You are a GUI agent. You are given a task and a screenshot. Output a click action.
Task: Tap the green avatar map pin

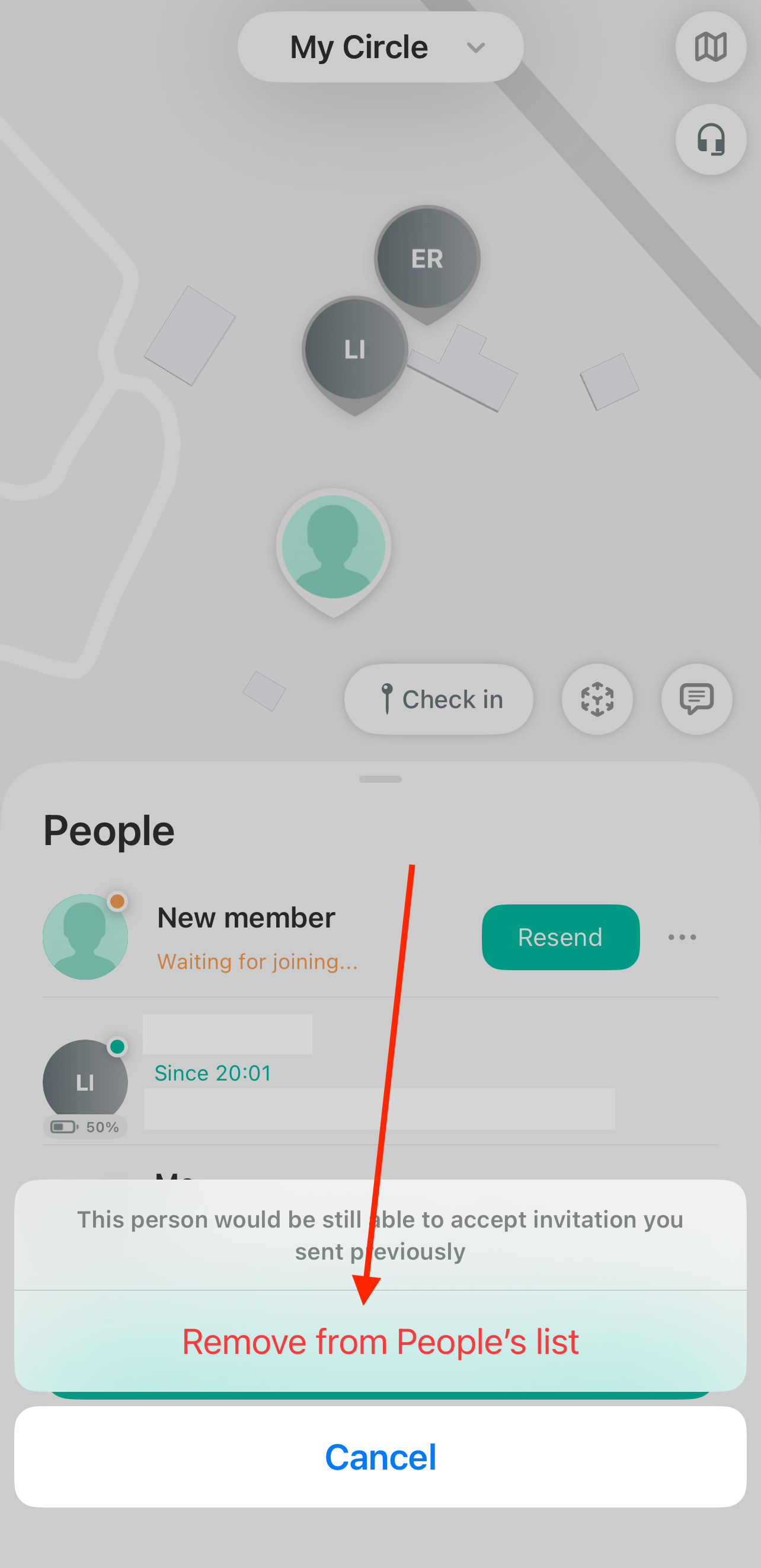[333, 552]
